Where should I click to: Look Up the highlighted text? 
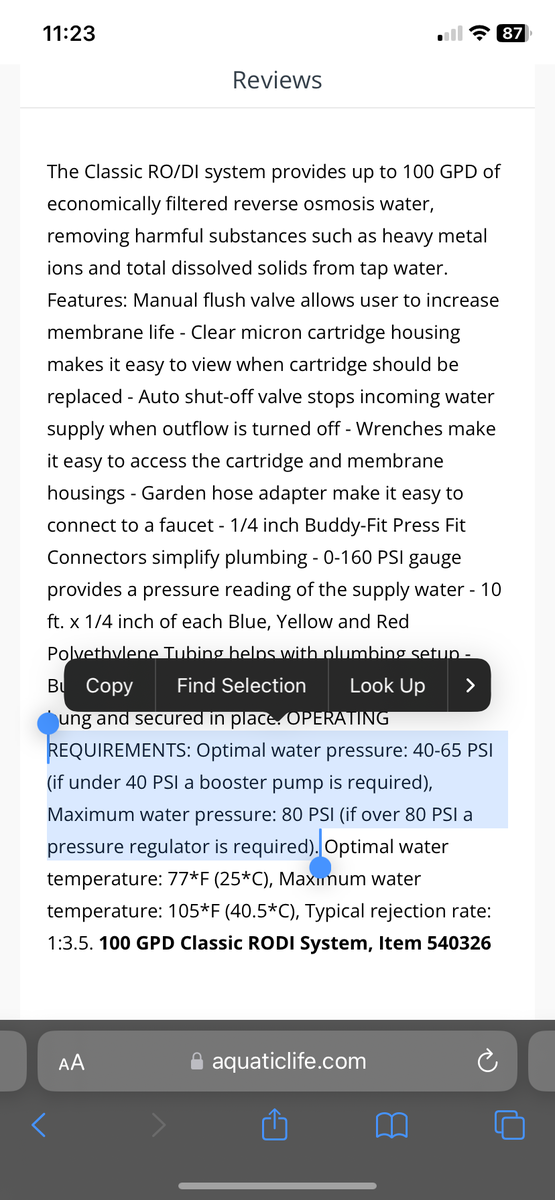coord(387,685)
